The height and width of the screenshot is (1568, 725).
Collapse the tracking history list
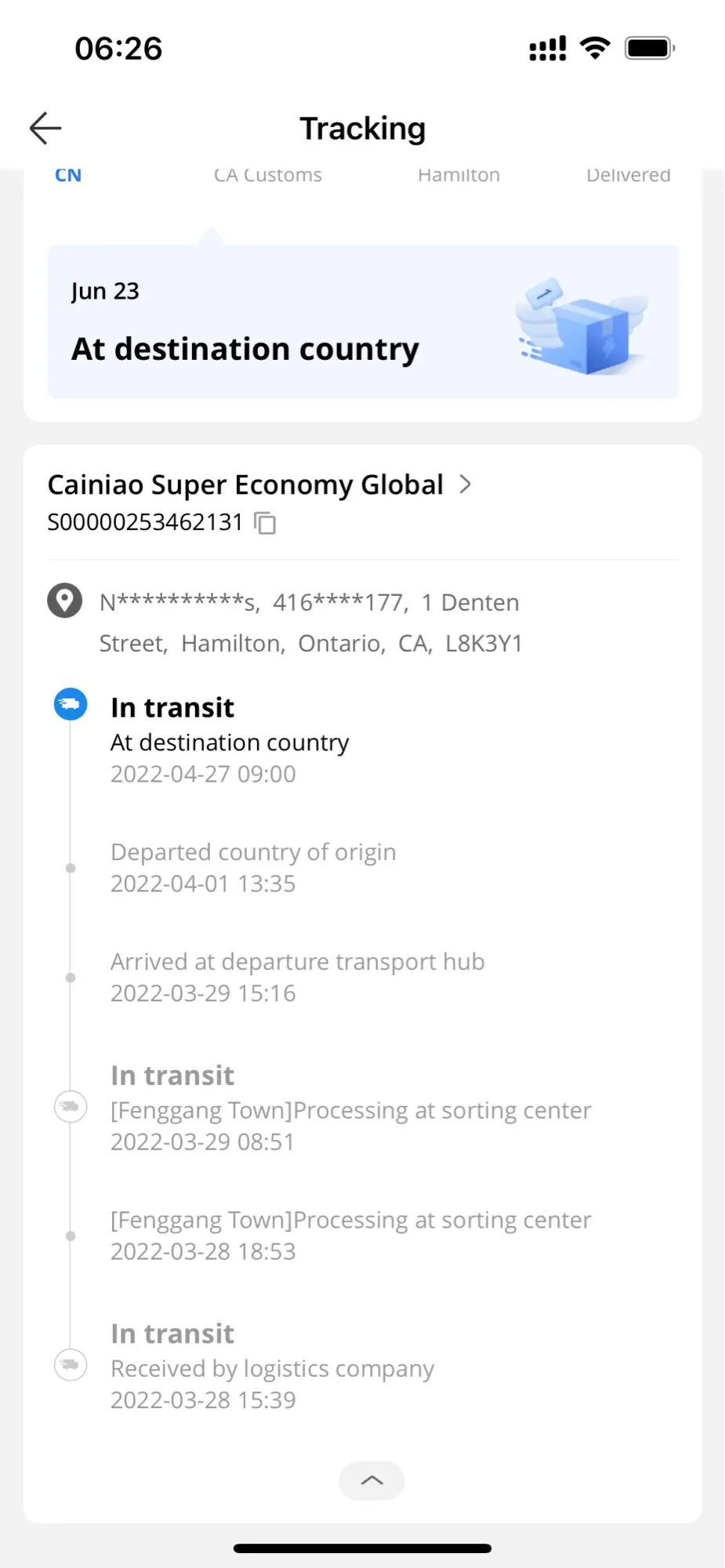tap(372, 1480)
